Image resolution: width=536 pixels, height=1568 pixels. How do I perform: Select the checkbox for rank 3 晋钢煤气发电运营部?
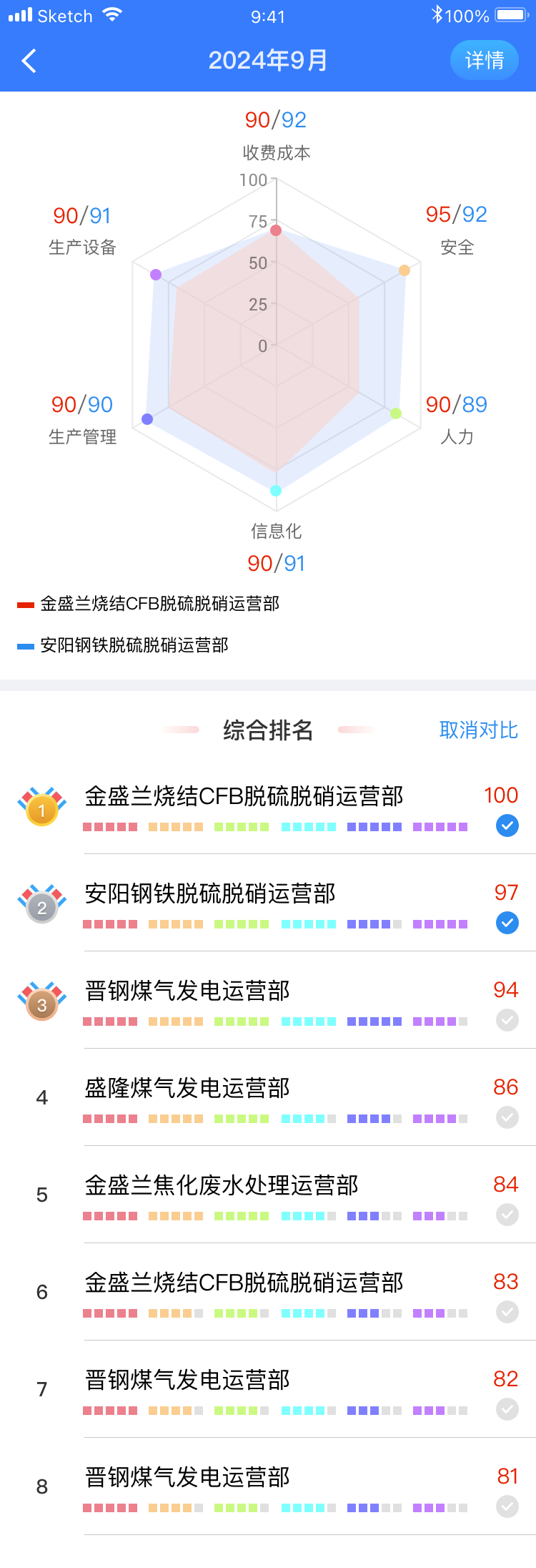pyautogui.click(x=507, y=1020)
